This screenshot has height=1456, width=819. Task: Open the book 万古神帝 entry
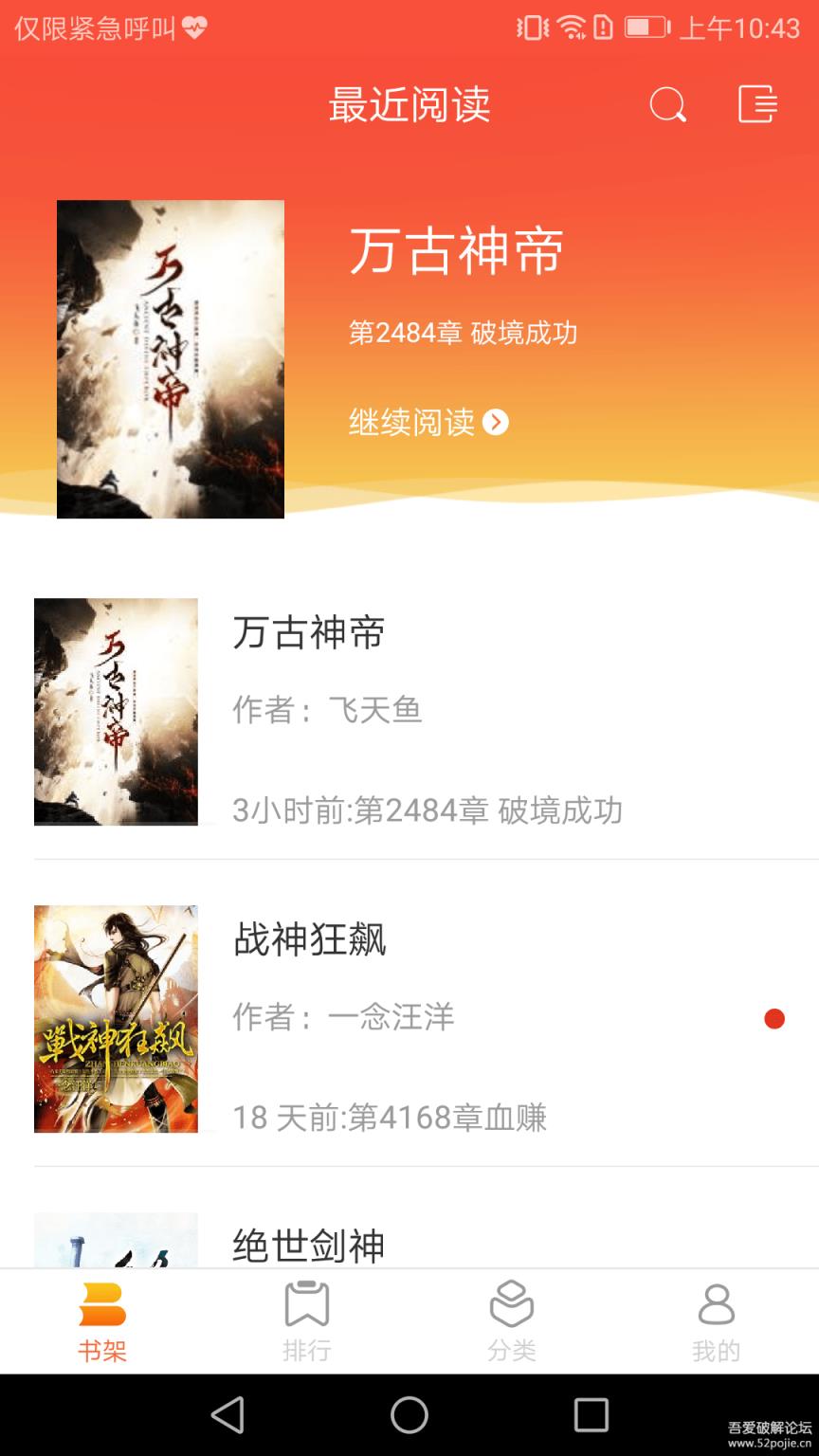[308, 635]
